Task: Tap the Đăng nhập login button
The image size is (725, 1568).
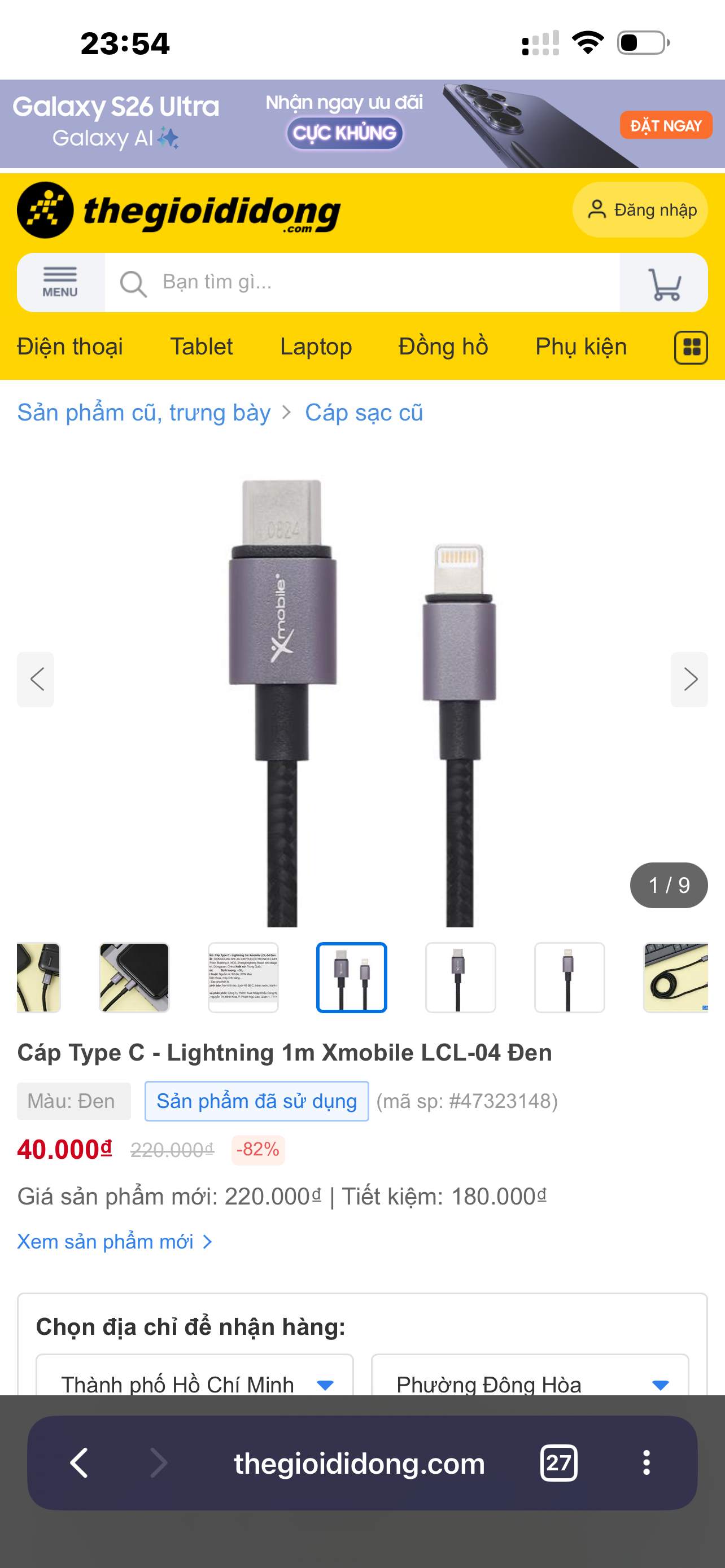Action: coord(640,210)
